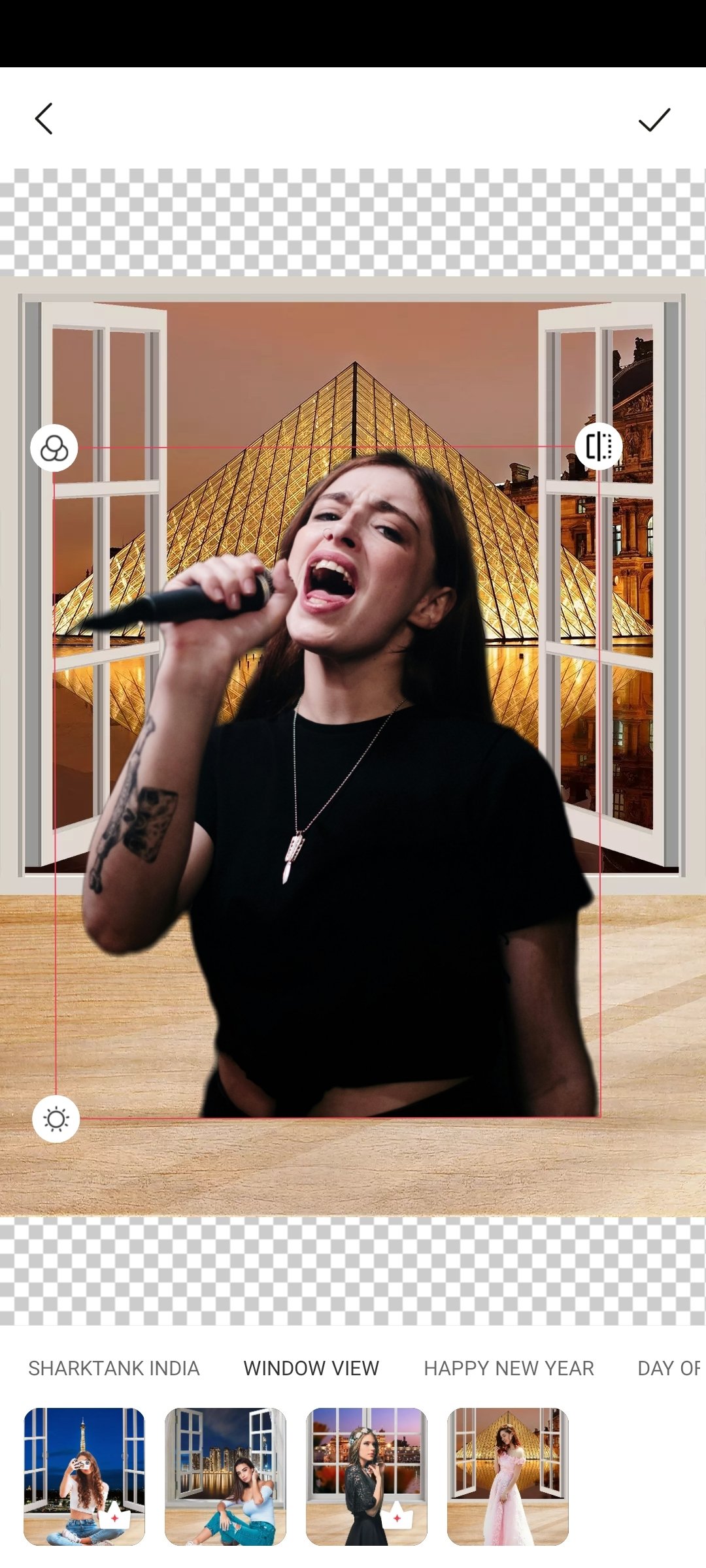Apply the Eiffel Tower window template
The width and height of the screenshot is (706, 1568).
pyautogui.click(x=84, y=1477)
